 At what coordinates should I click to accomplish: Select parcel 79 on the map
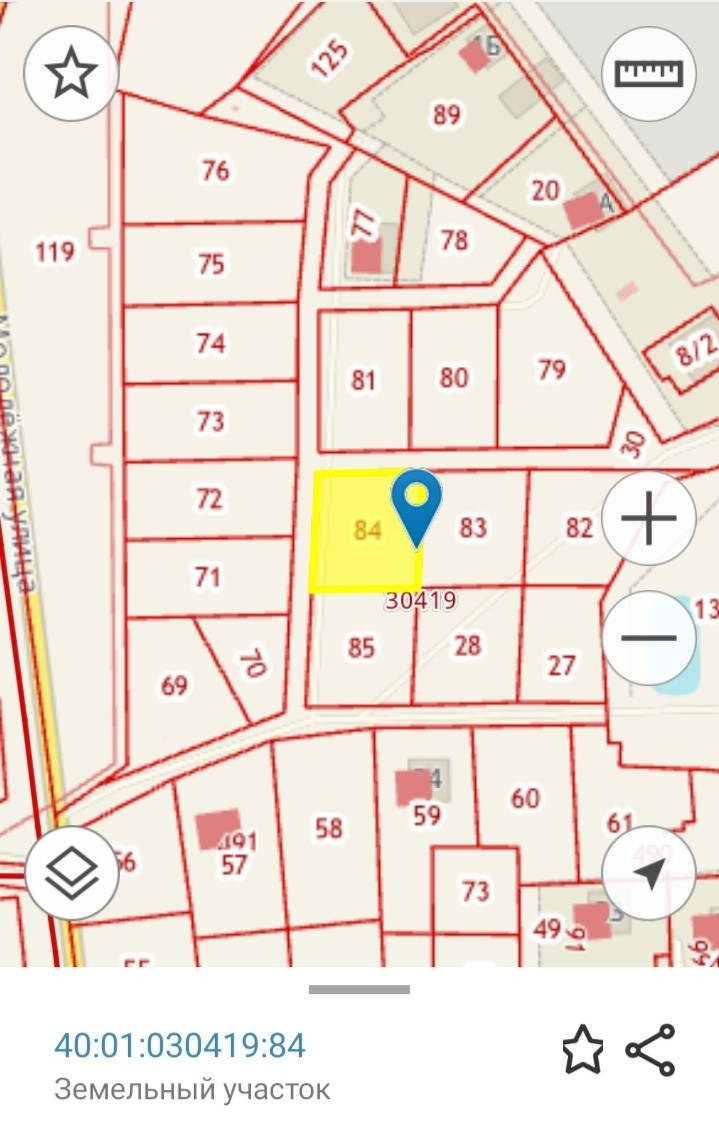point(552,369)
